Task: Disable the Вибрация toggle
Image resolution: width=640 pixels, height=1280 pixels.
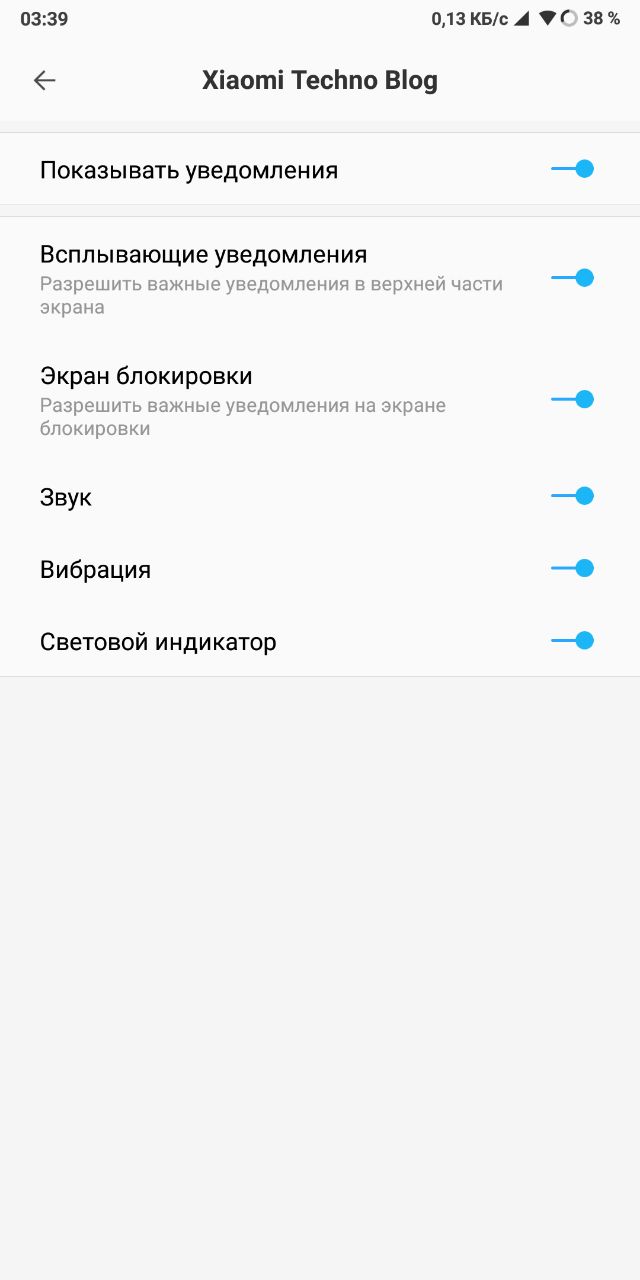Action: click(x=573, y=568)
